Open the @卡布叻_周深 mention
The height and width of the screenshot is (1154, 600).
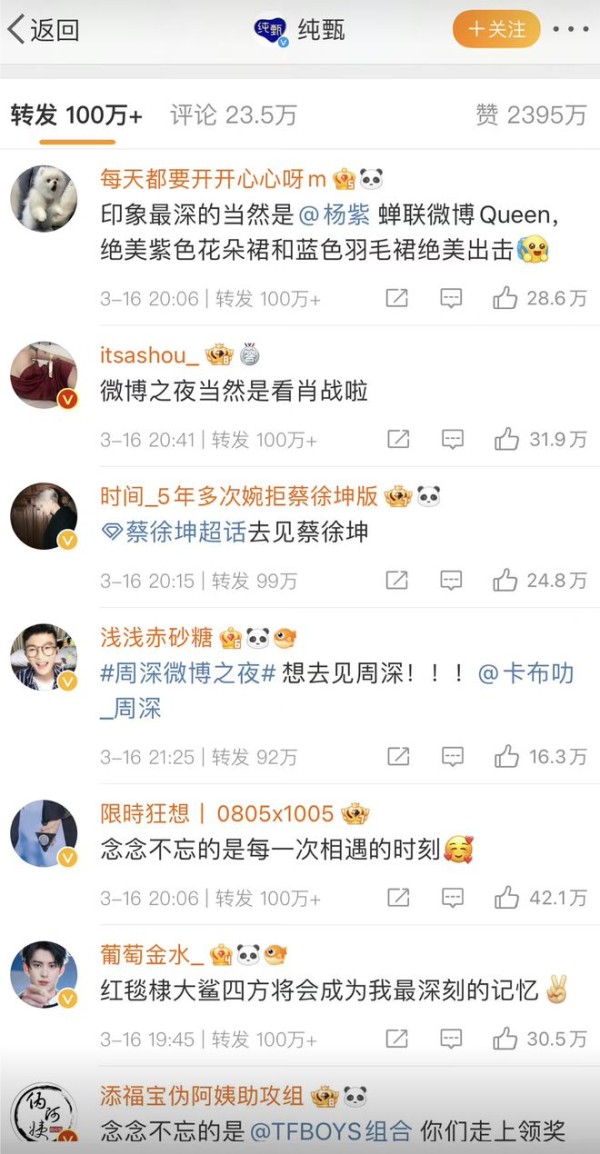(337, 692)
